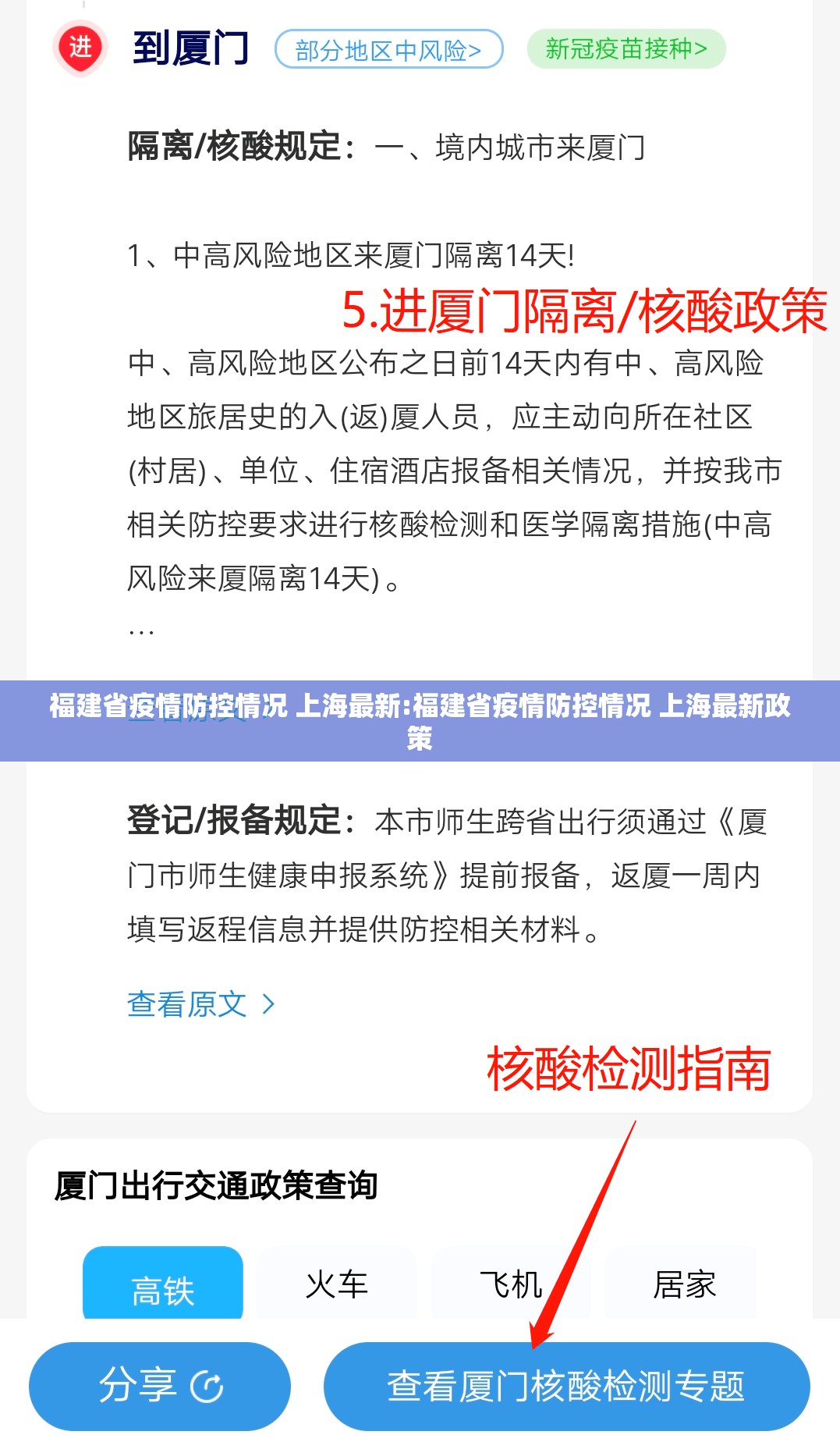The image size is (840, 1442).
Task: Open the 新冠疫苗接种 chip
Action: pyautogui.click(x=626, y=49)
